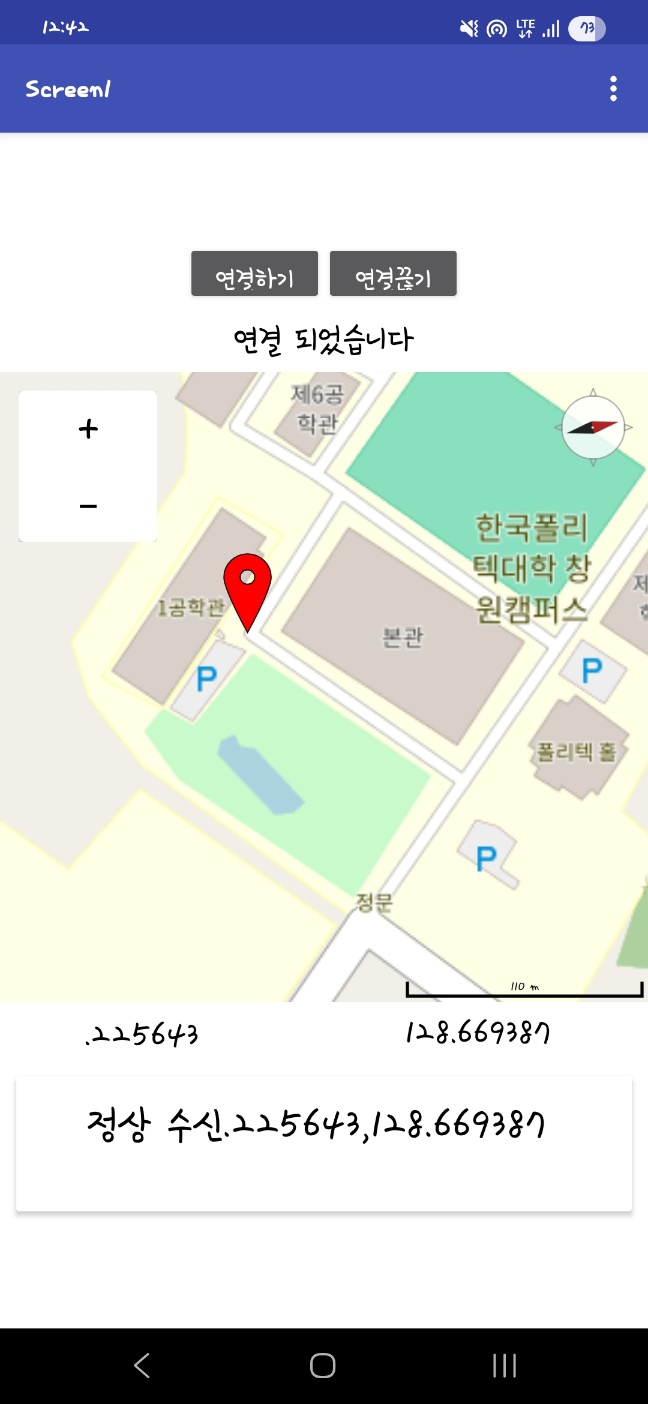648x1404 pixels.
Task: Tap the 연결끊기 disconnect button
Action: [393, 274]
